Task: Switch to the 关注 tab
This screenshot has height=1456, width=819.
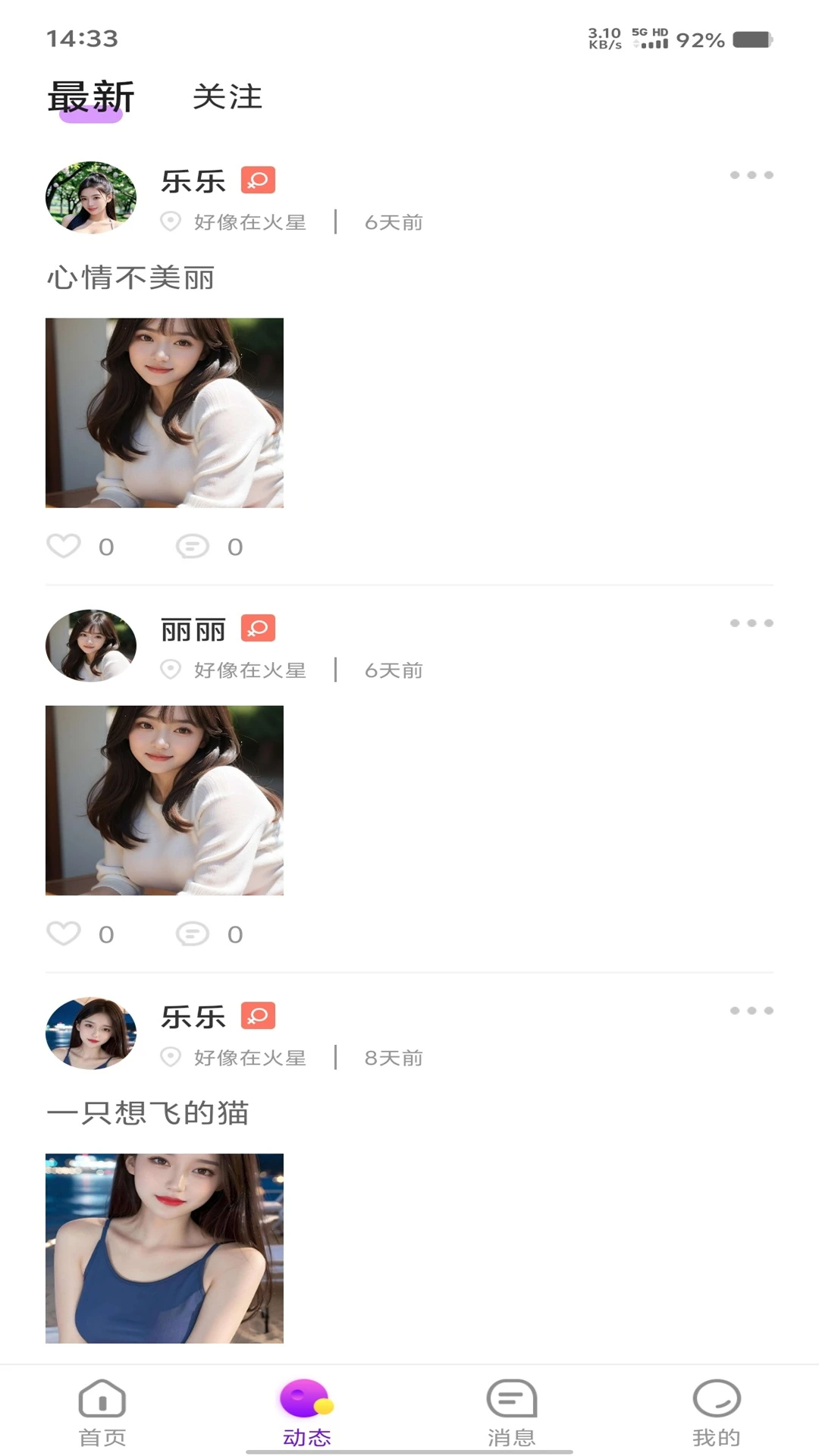Action: tap(227, 96)
